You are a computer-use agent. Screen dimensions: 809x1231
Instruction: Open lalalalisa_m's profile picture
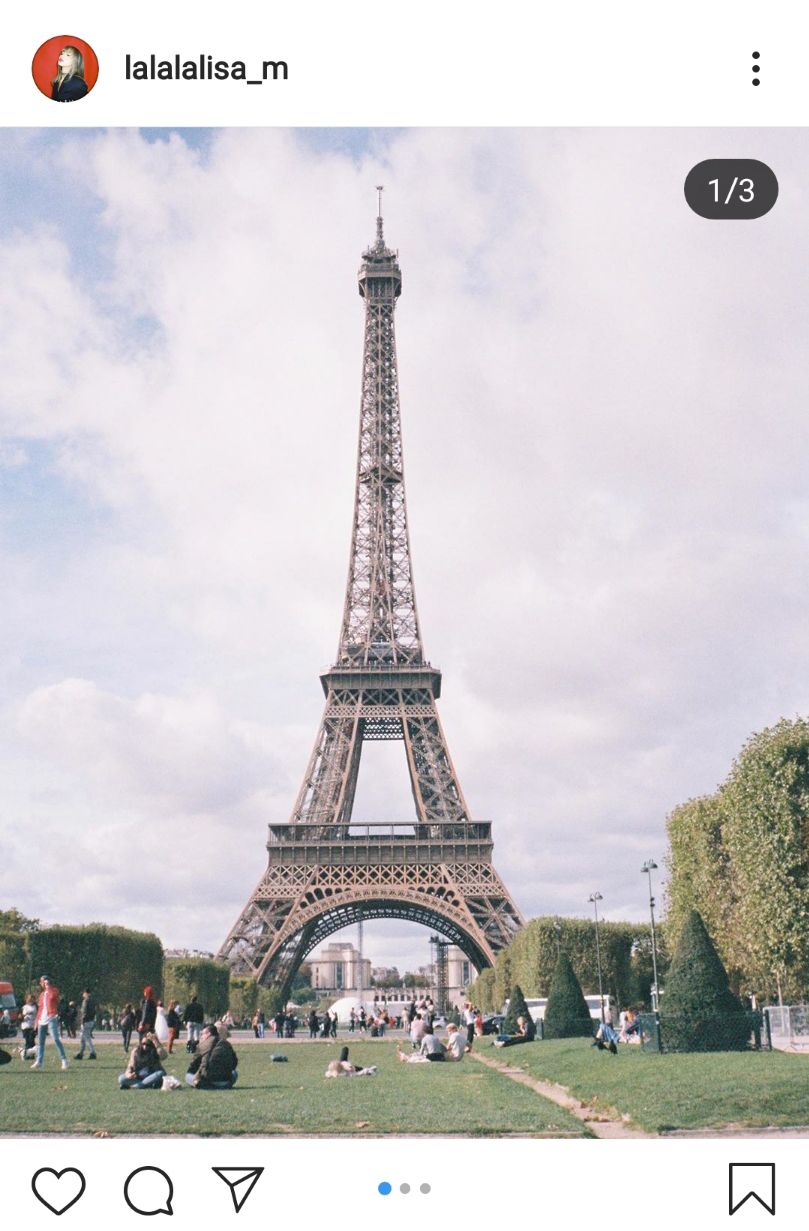tap(65, 68)
